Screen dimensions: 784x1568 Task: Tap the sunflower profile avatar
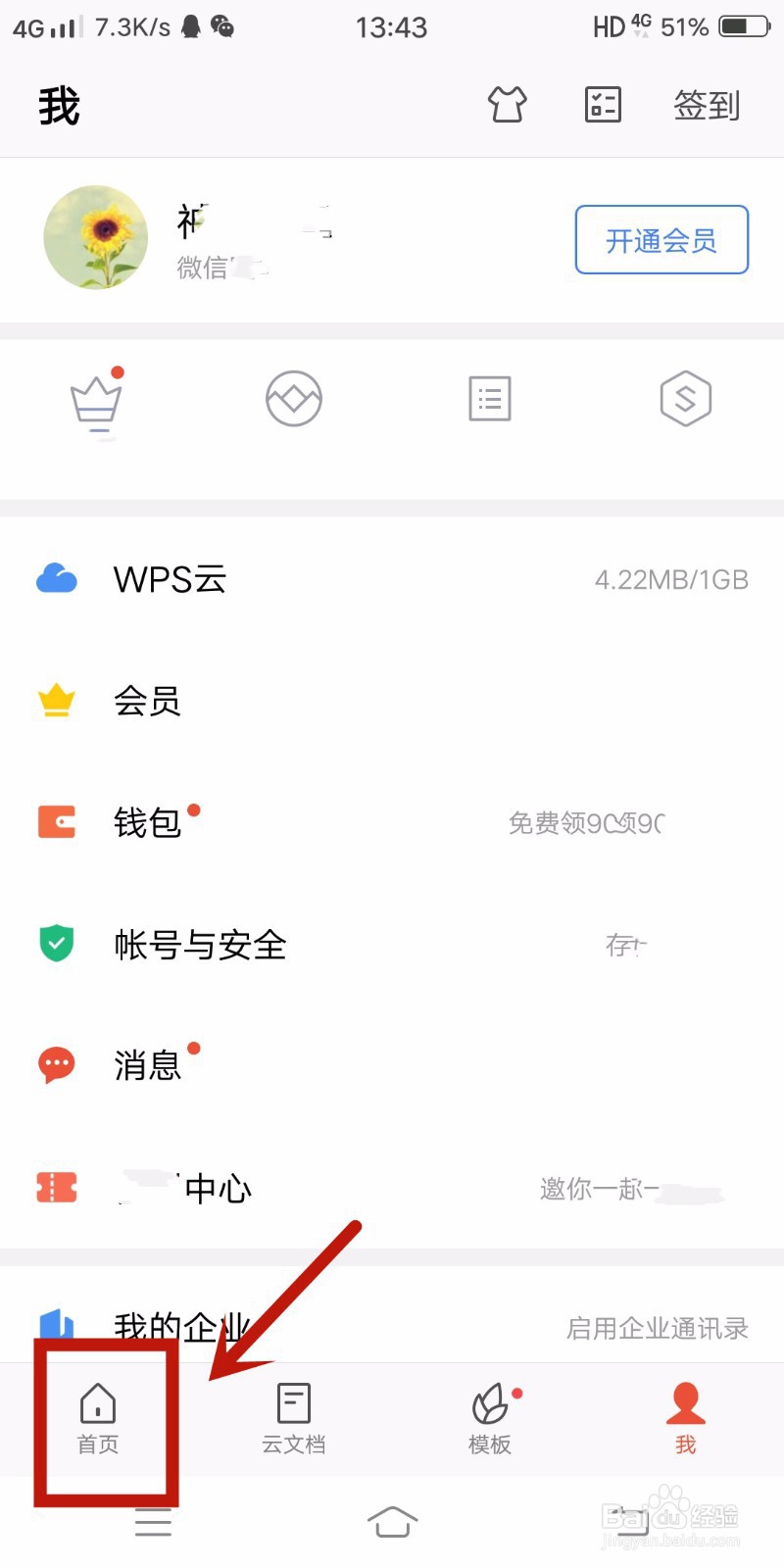[95, 238]
